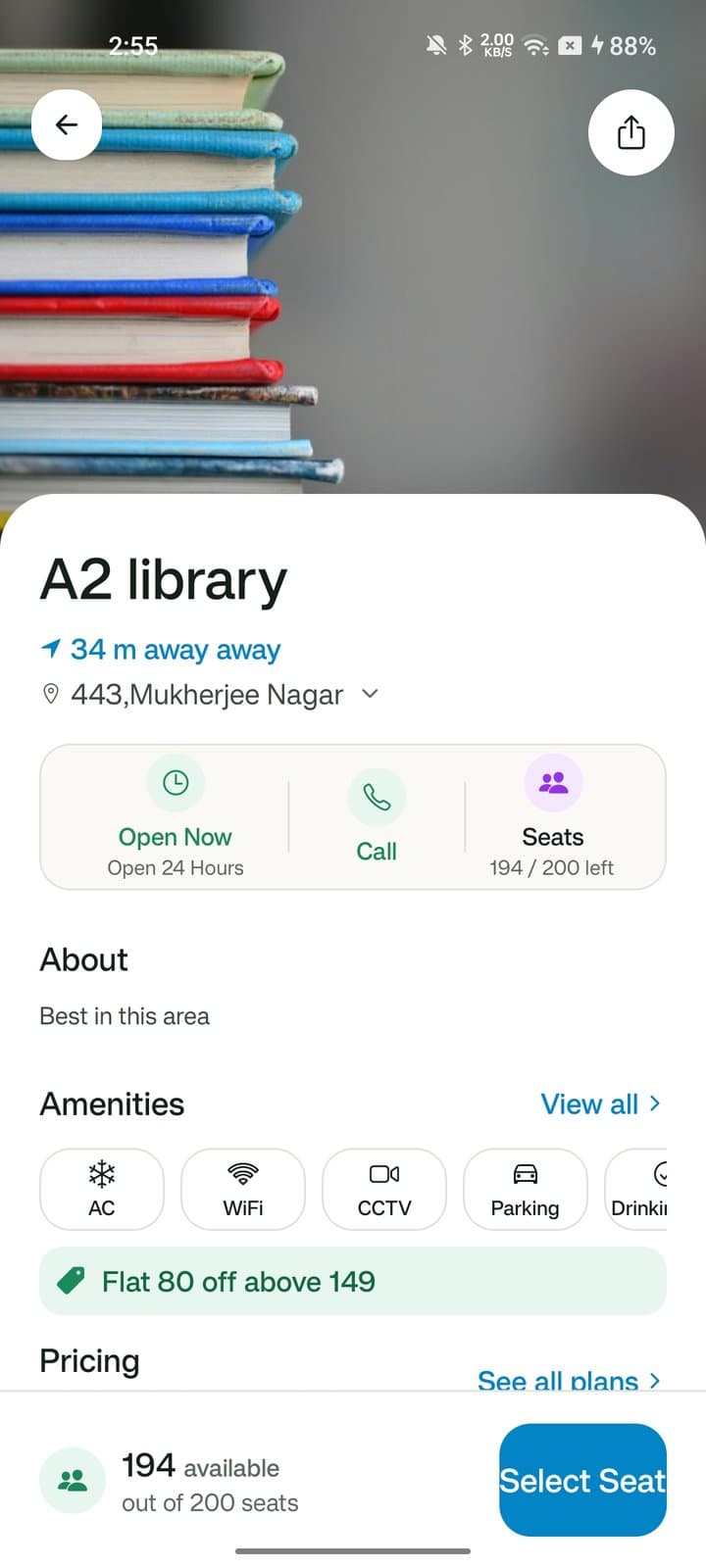The image size is (706, 1568).
Task: Go back using the arrow button
Action: pyautogui.click(x=67, y=124)
